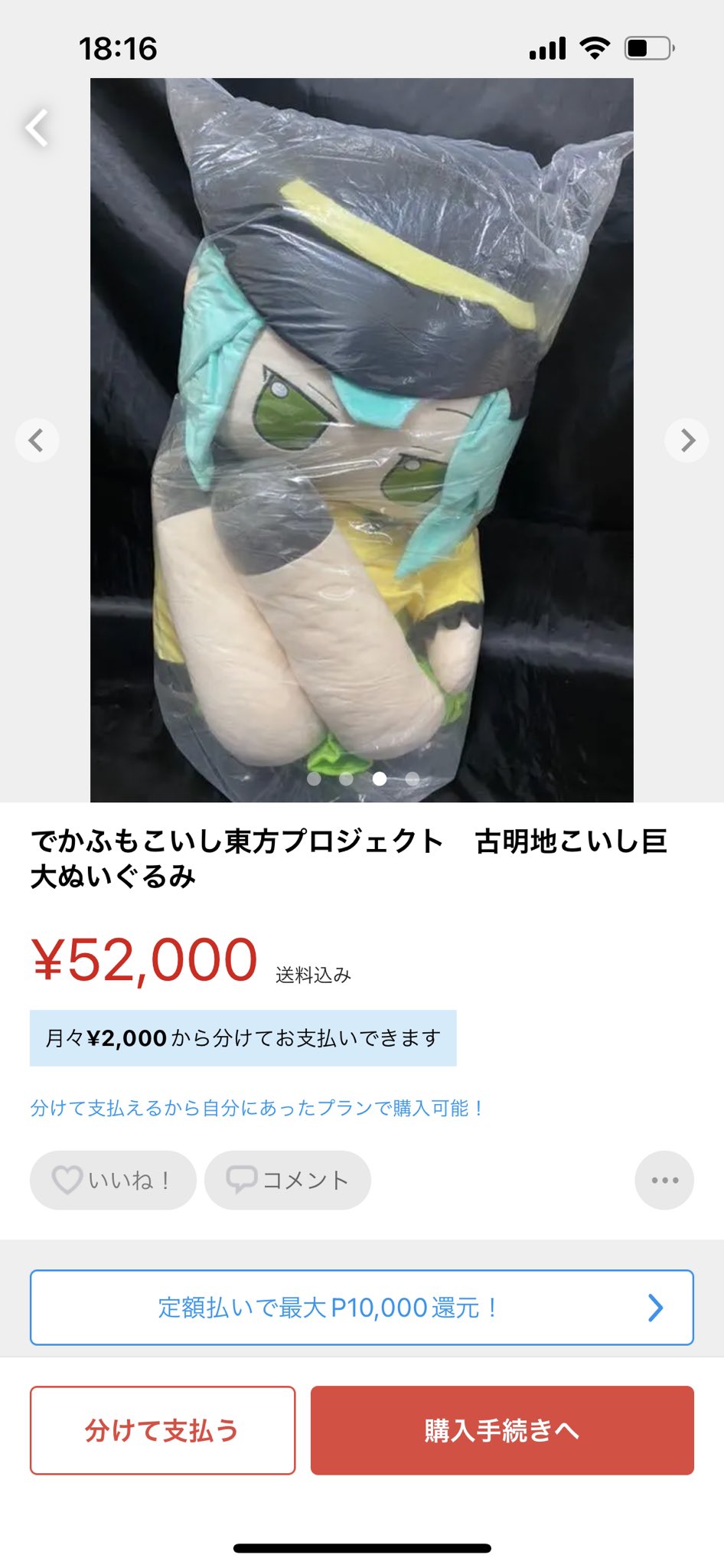Choose 分けて支払う installment payment
This screenshot has height=1568, width=724.
click(162, 1430)
